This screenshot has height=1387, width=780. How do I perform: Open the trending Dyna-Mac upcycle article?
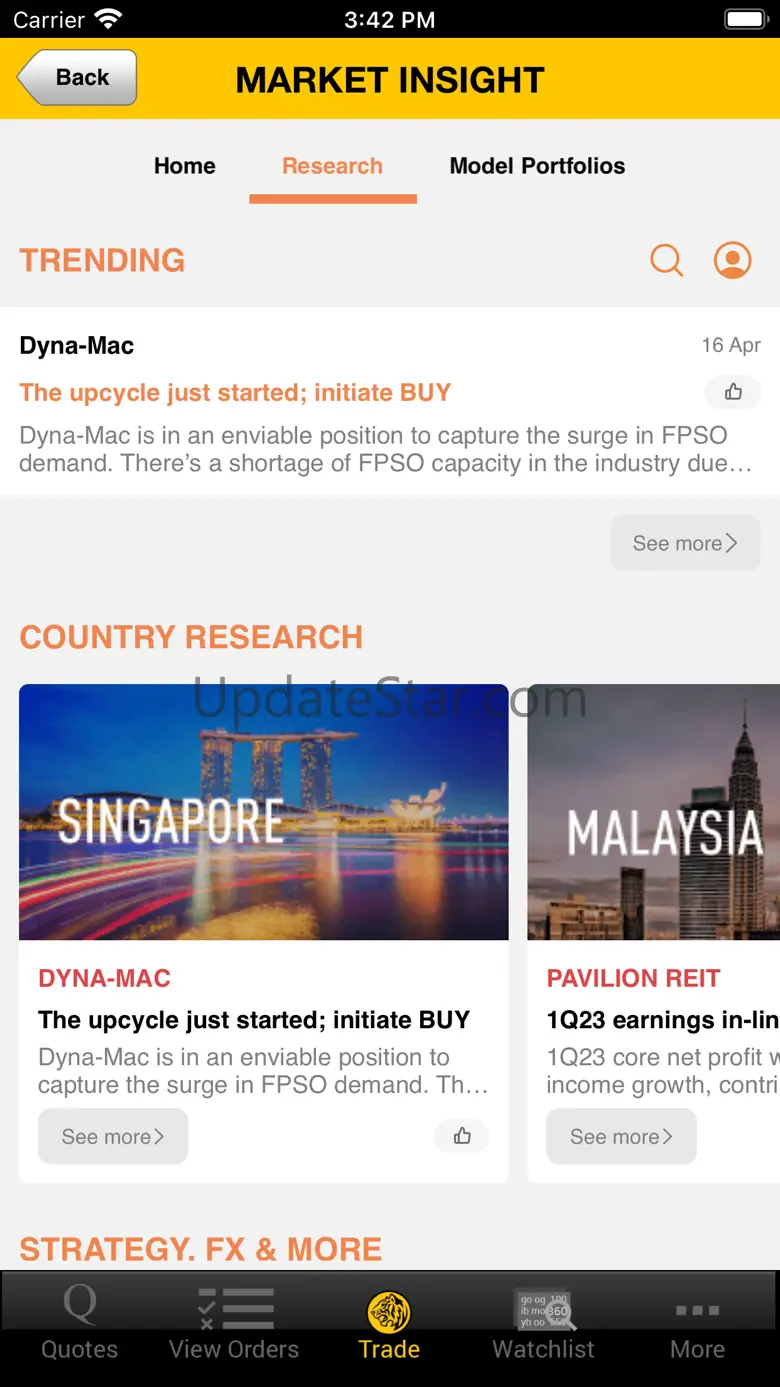[235, 392]
